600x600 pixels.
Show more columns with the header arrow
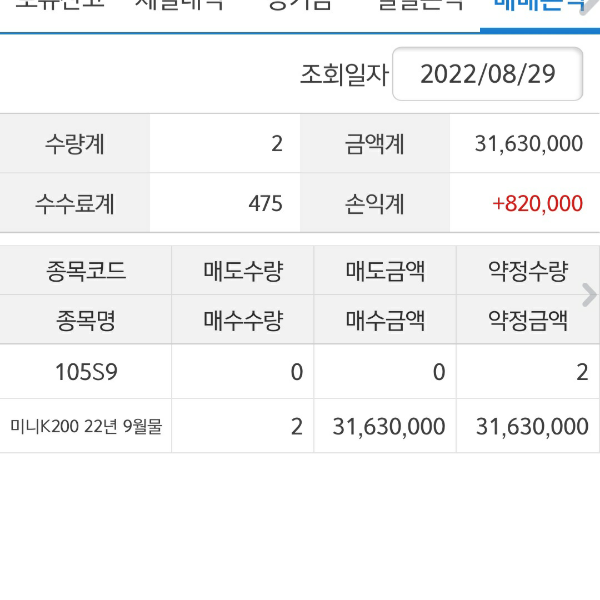click(x=589, y=294)
